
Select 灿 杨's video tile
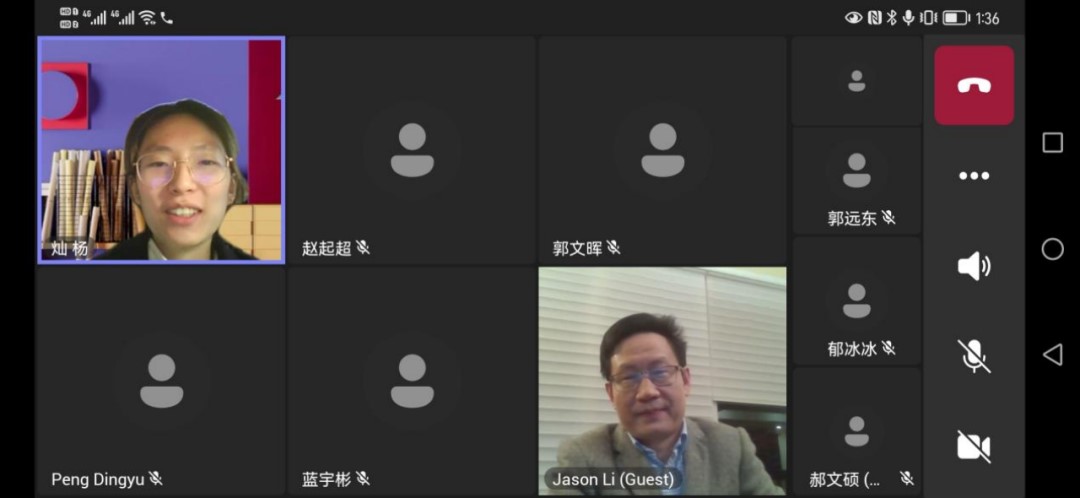coord(161,150)
